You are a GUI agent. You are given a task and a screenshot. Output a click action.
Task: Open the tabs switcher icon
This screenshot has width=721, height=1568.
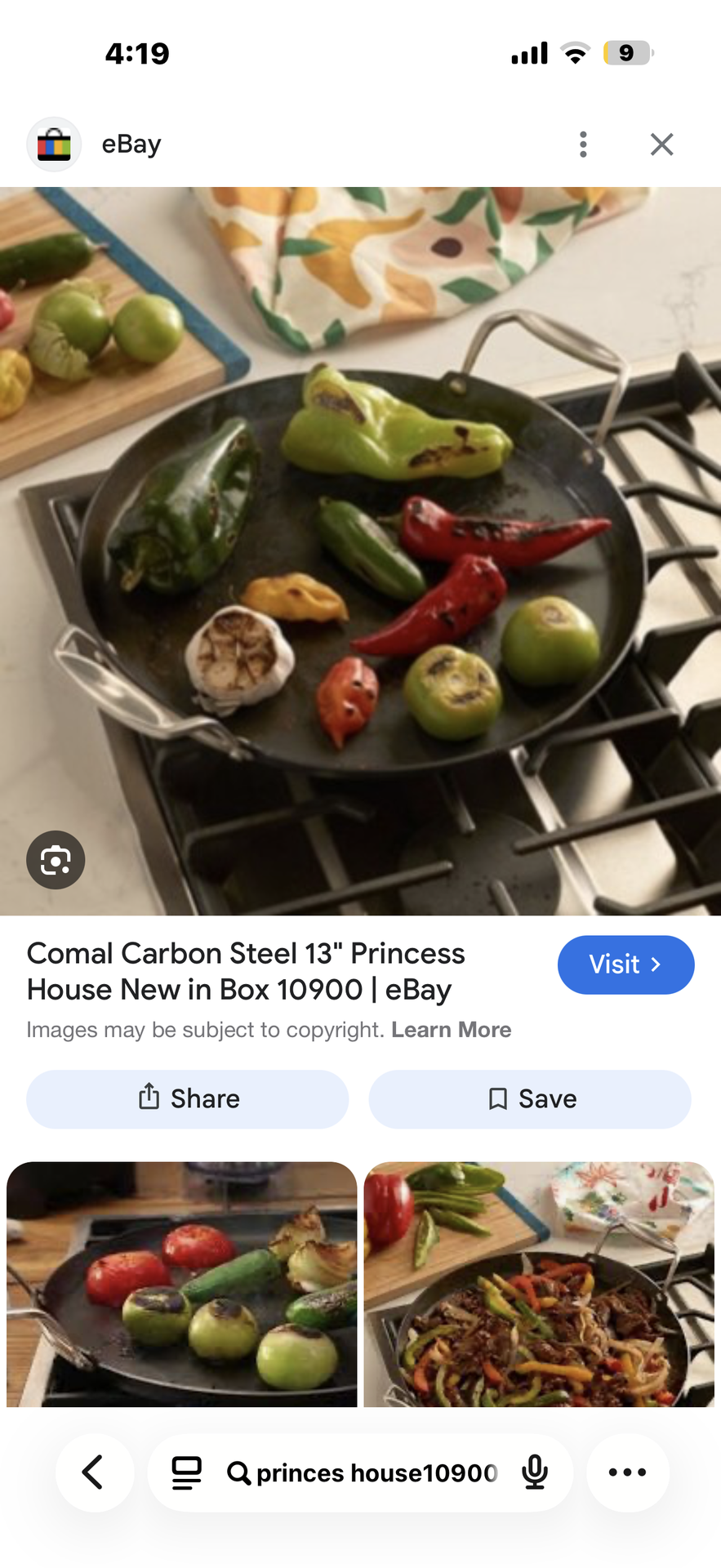pos(186,1472)
